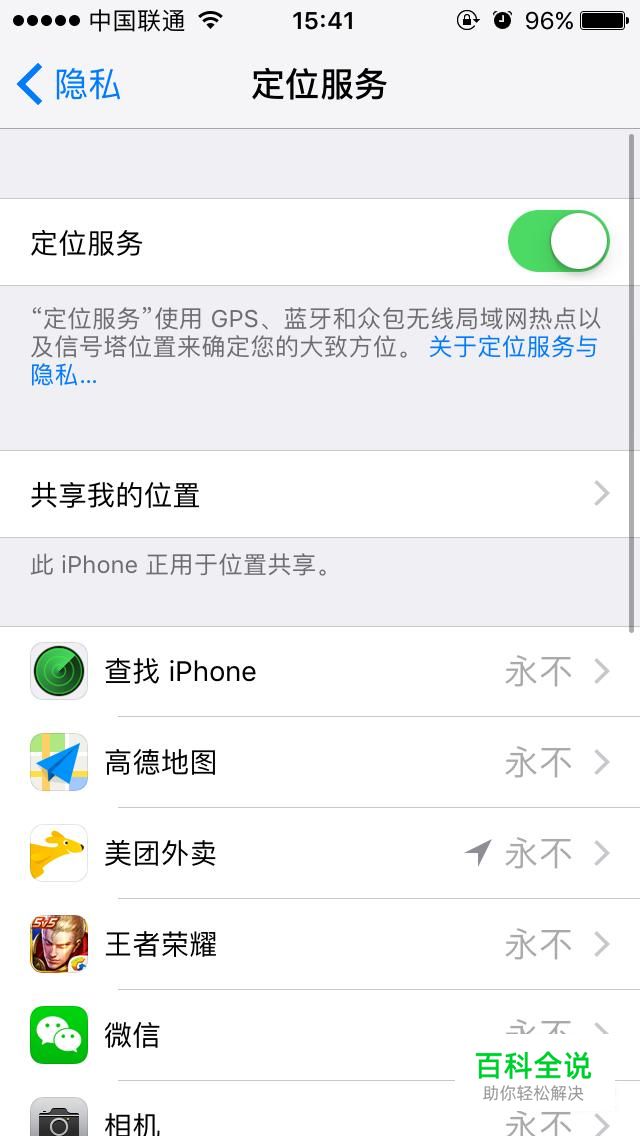Screen dimensions: 640x1136
Task: Tap the 微信 location row
Action: tap(320, 1035)
